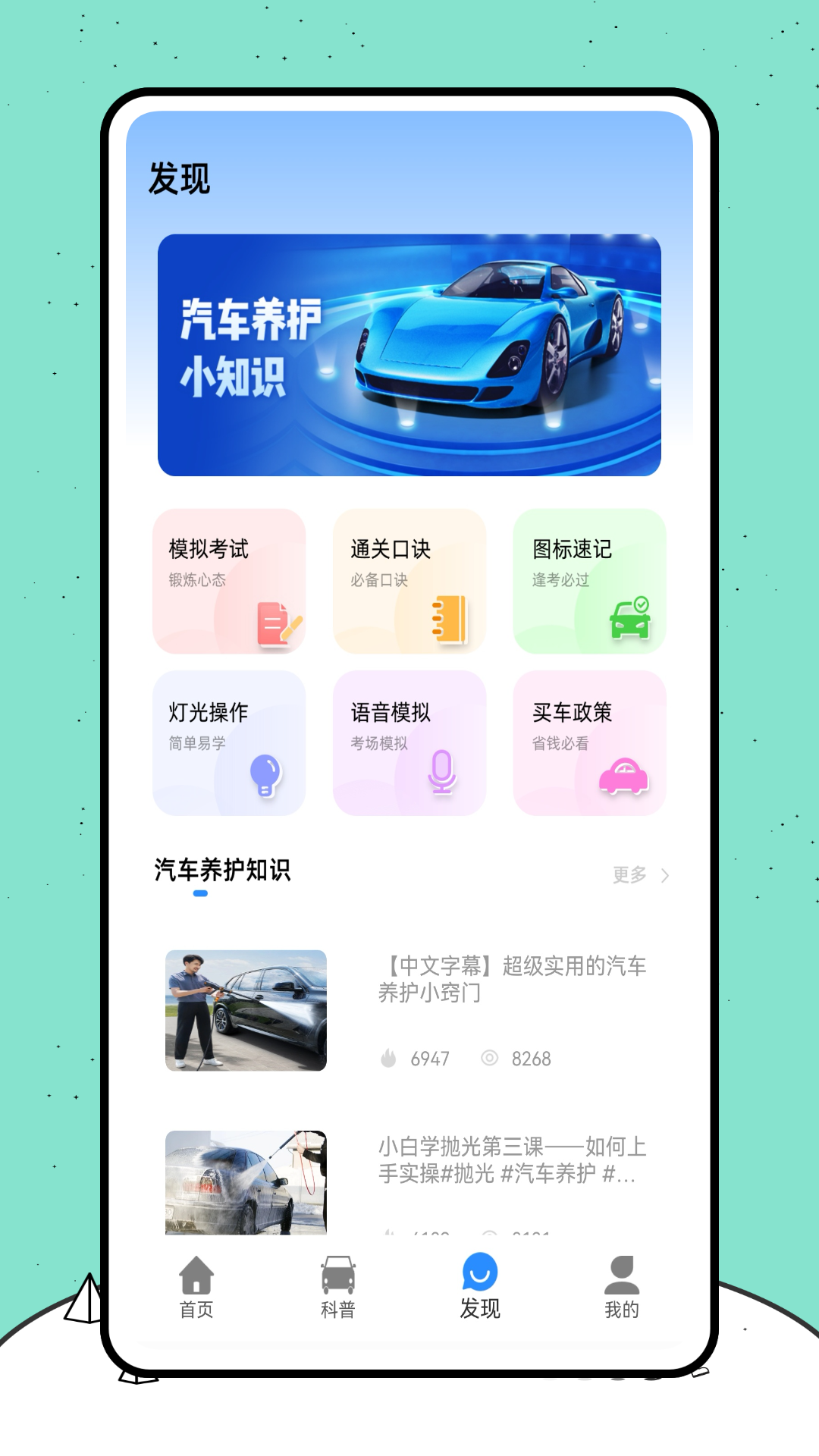The height and width of the screenshot is (1456, 819).
Task: Tap the flame icon next to 6947
Action: (x=388, y=1059)
